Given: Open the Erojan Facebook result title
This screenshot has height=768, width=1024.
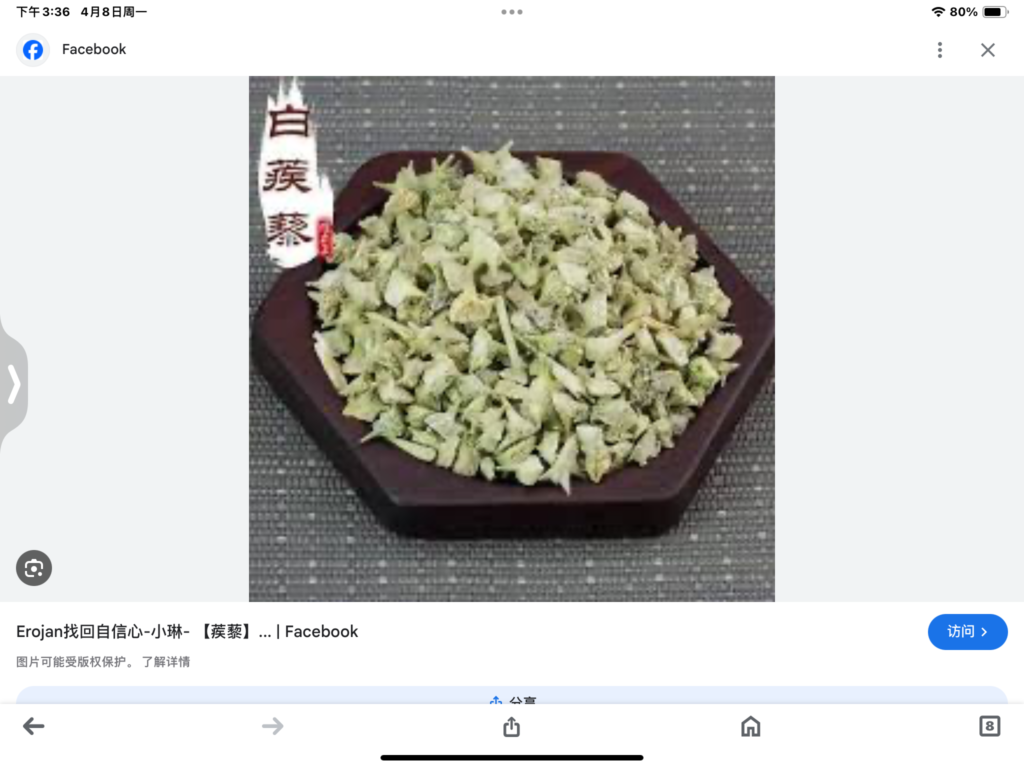Looking at the screenshot, I should 187,632.
